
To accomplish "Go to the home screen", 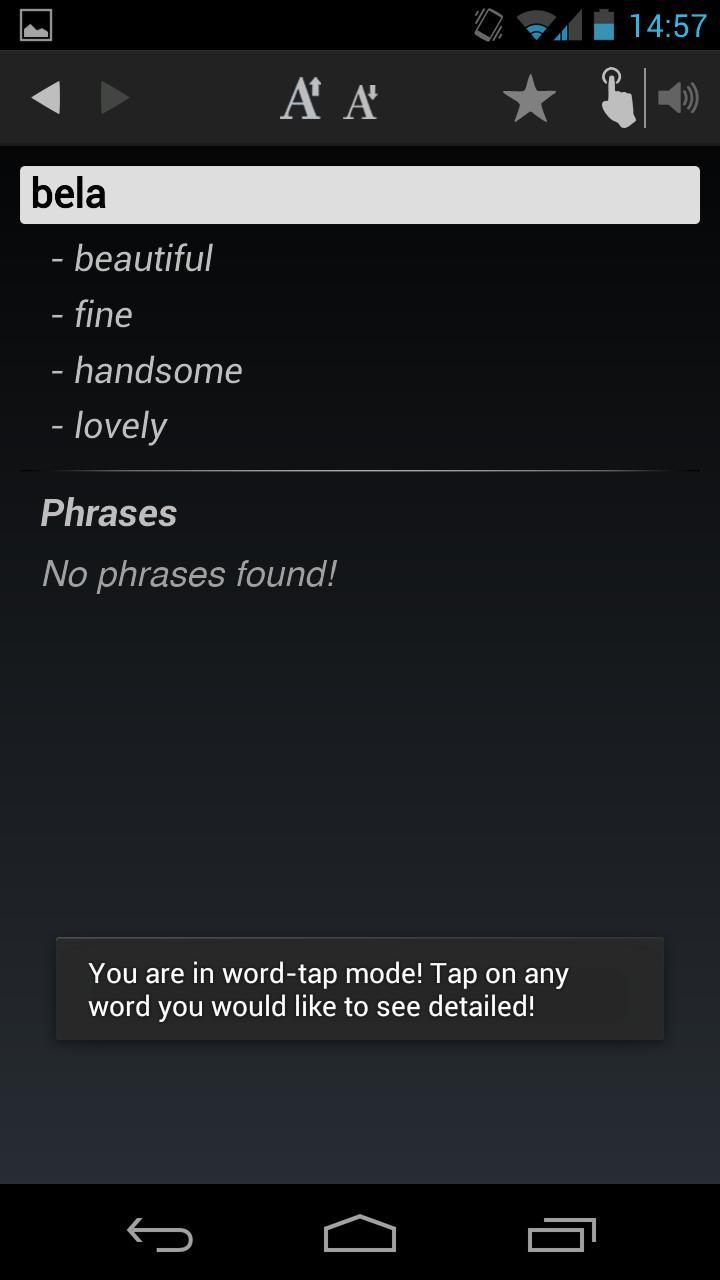I will 360,1235.
